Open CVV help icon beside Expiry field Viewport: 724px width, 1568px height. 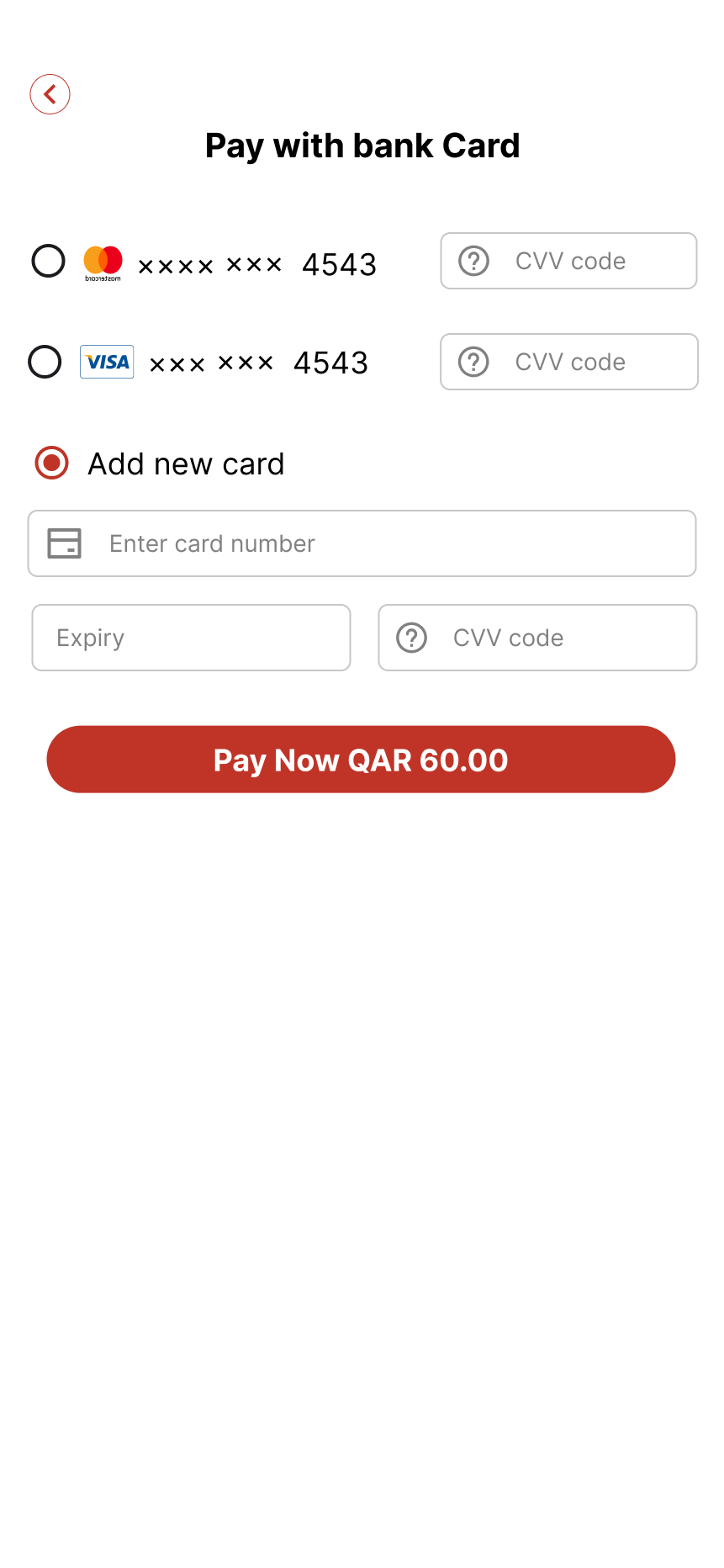(x=411, y=638)
